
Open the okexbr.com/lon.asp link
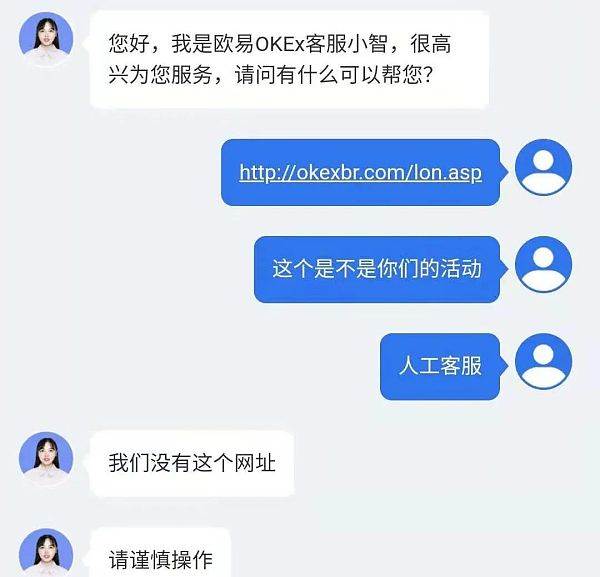(360, 172)
